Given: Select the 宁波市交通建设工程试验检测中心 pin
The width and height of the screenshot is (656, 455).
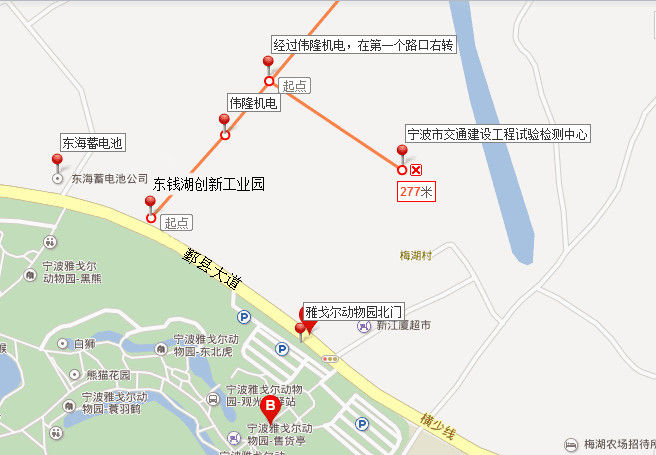Looking at the screenshot, I should pyautogui.click(x=402, y=153).
